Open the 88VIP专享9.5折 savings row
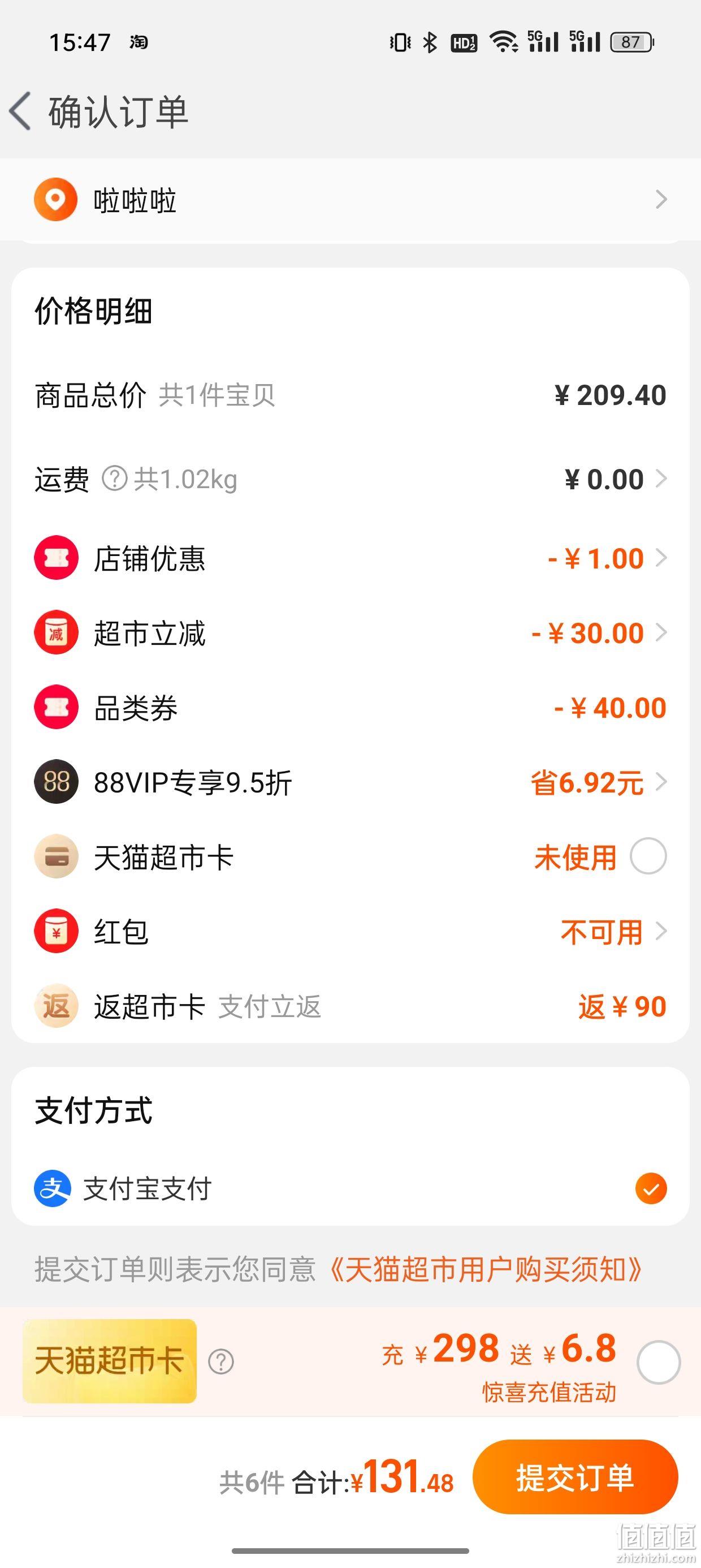This screenshot has height=1568, width=701. [x=350, y=782]
